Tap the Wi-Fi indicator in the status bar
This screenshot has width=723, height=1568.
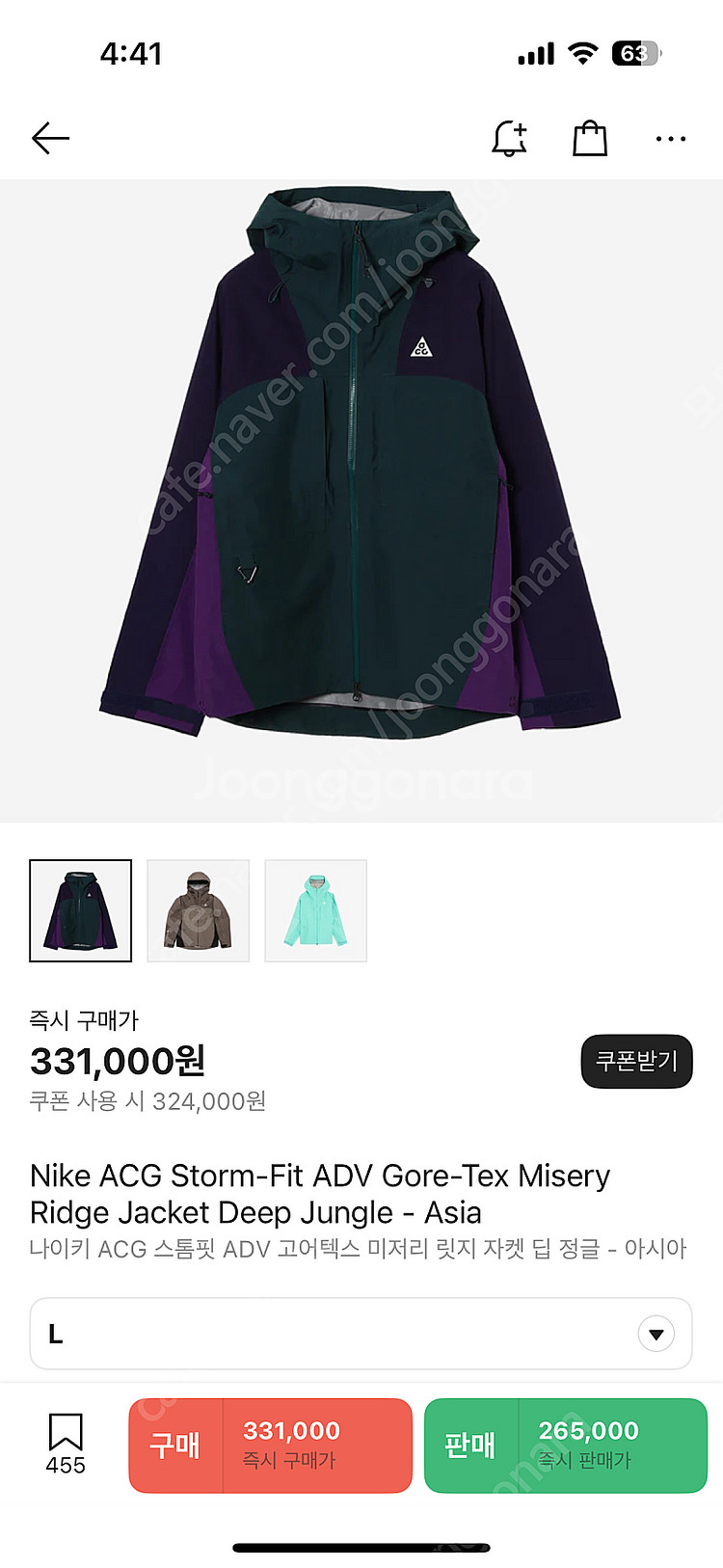tap(579, 55)
